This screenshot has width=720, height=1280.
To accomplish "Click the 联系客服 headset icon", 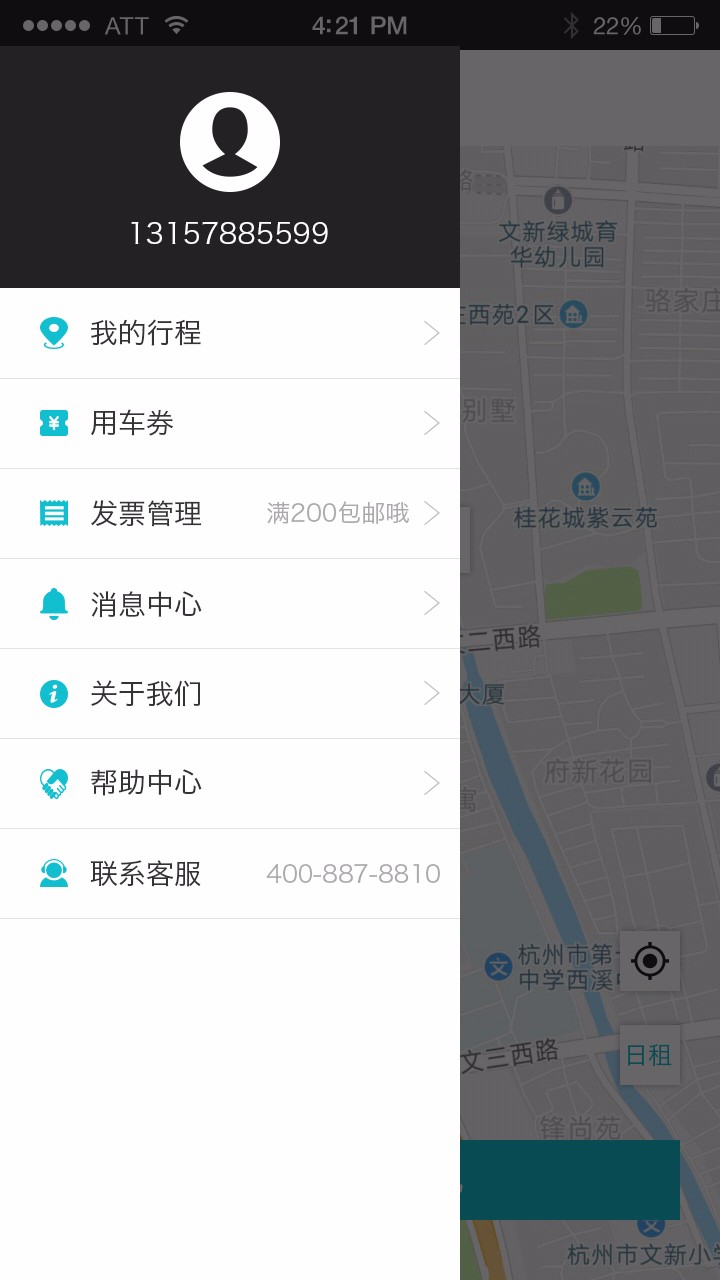I will 54,873.
